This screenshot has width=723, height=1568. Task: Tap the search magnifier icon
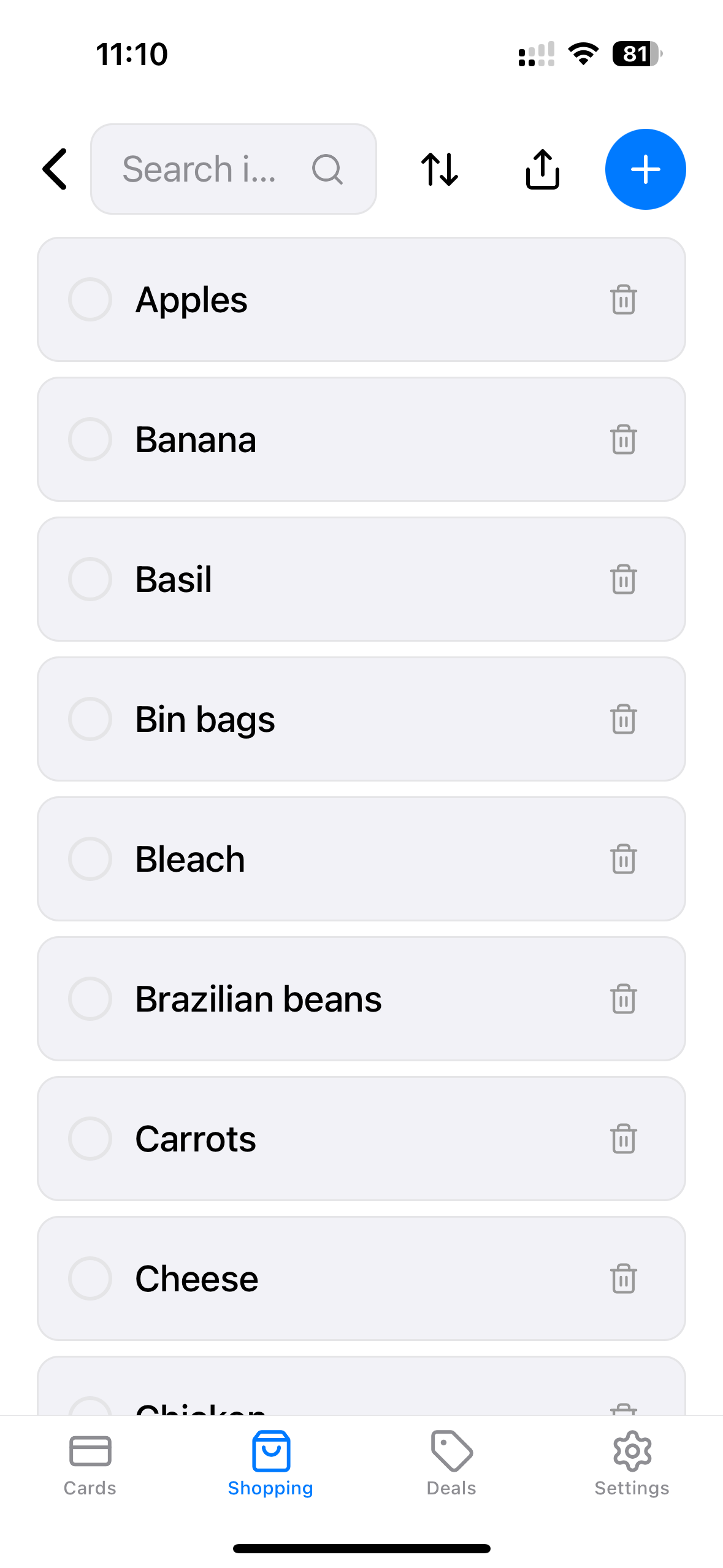[x=328, y=169]
